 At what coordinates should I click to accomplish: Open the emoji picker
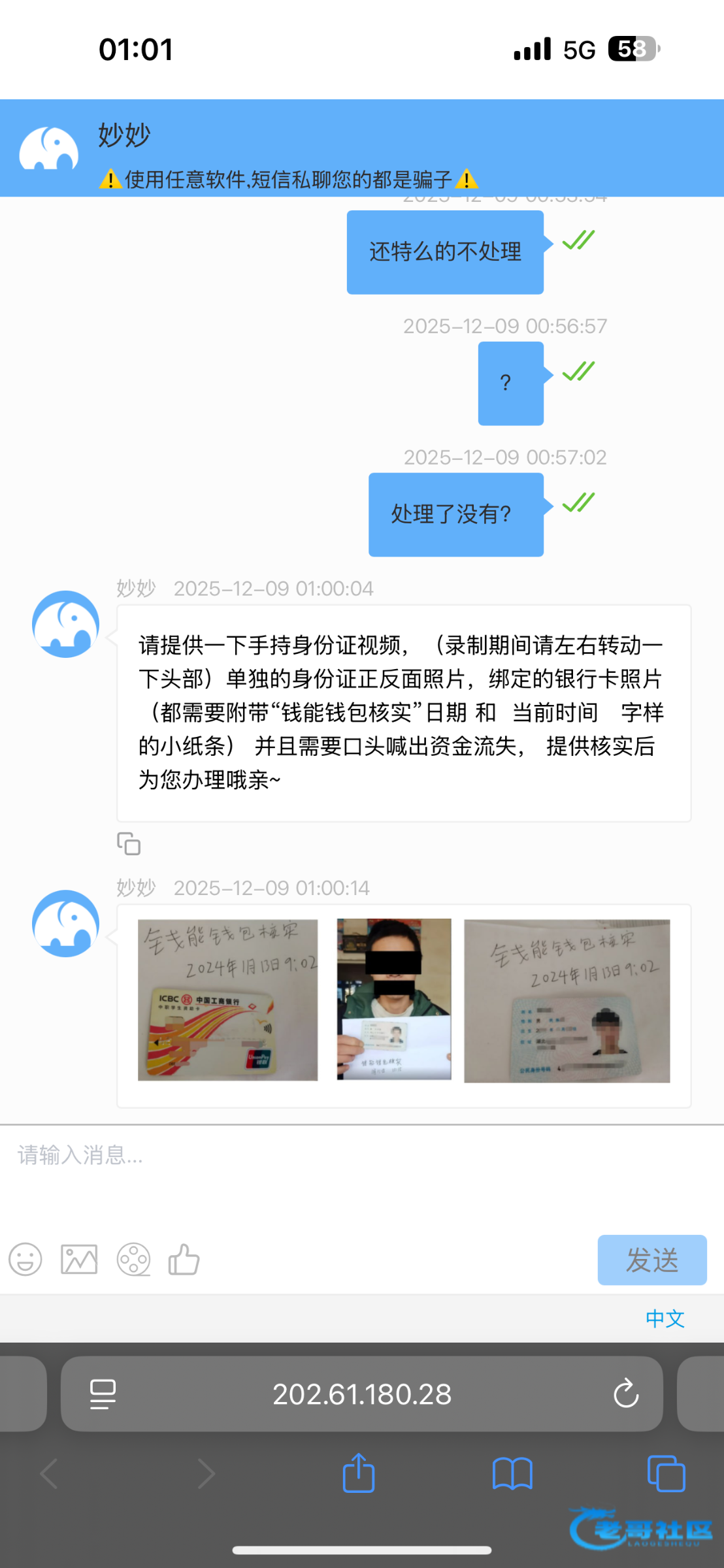[x=25, y=1260]
